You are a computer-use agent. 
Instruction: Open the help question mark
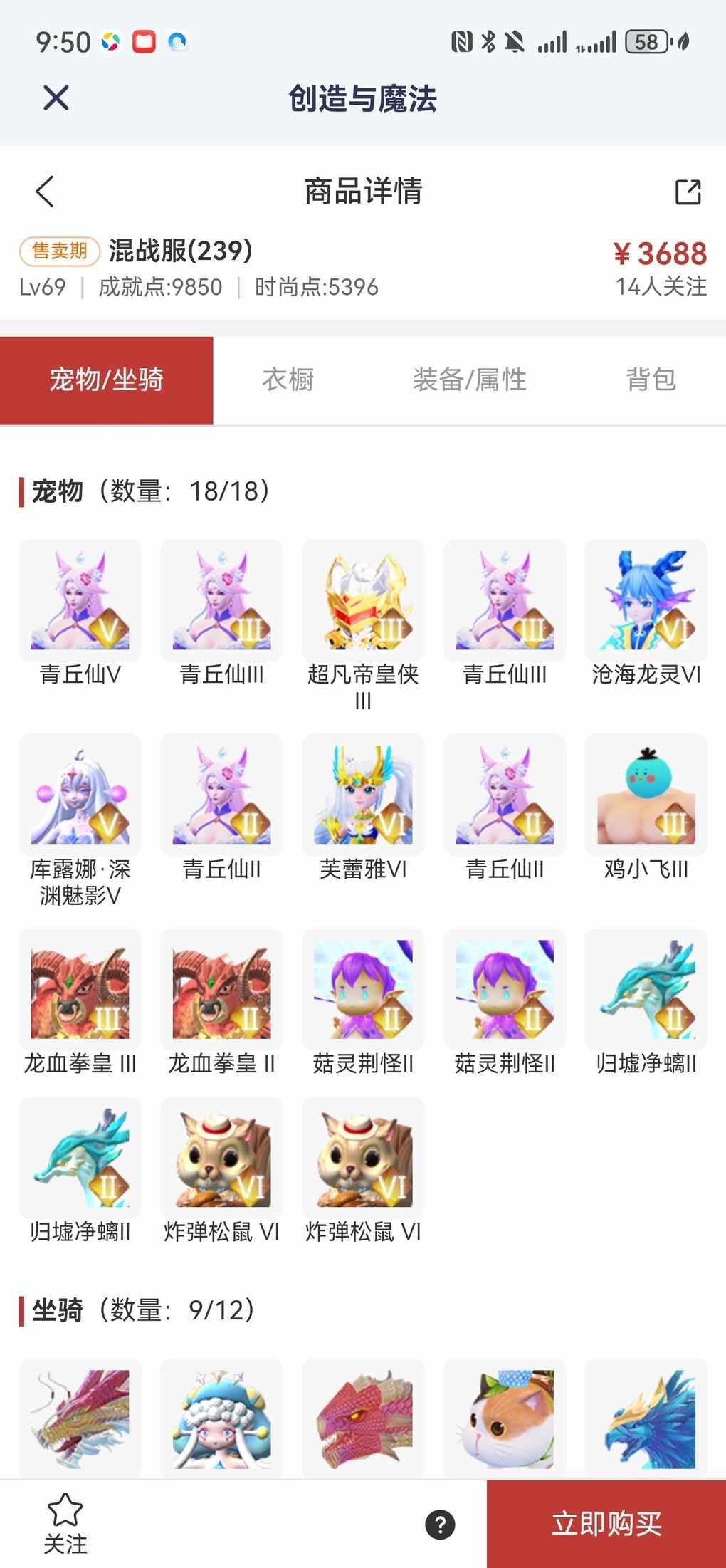pos(440,1525)
